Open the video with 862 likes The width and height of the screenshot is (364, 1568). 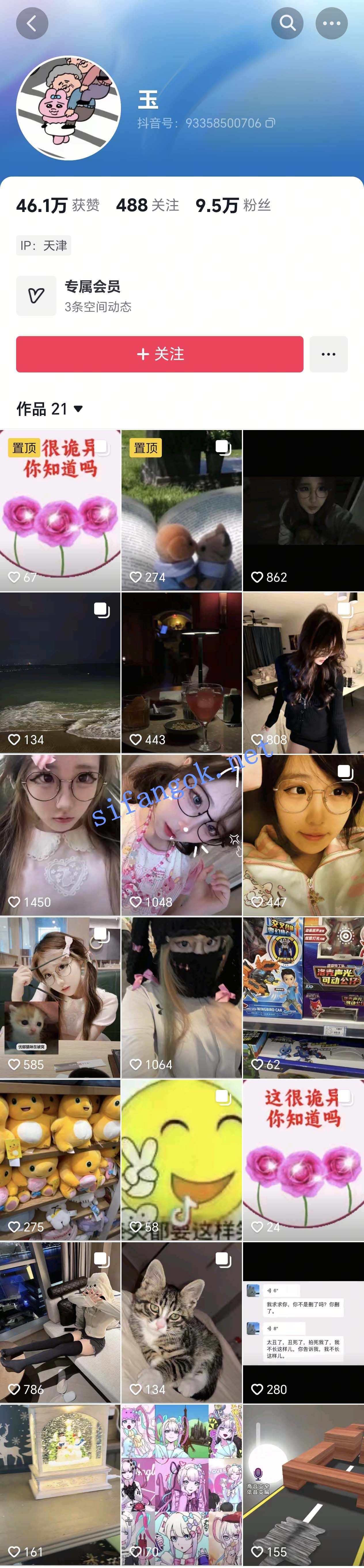pos(303,510)
